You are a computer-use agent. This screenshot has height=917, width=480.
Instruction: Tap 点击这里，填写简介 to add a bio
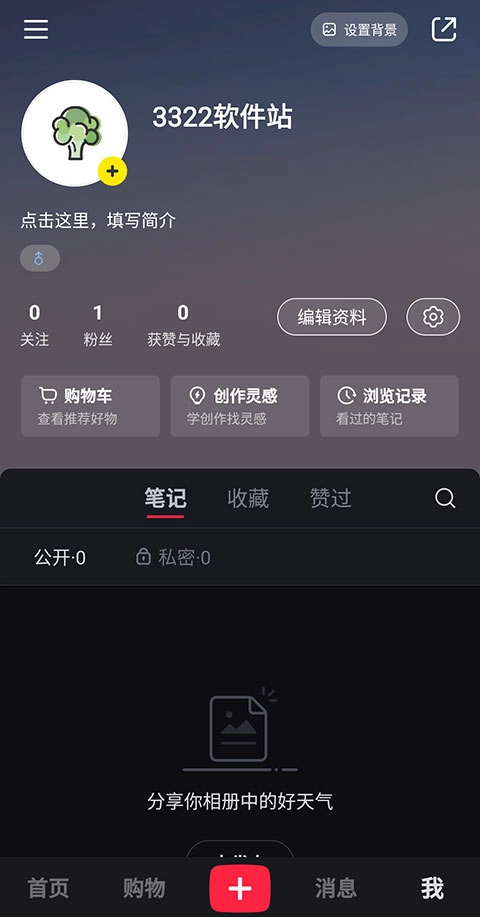[x=98, y=220]
